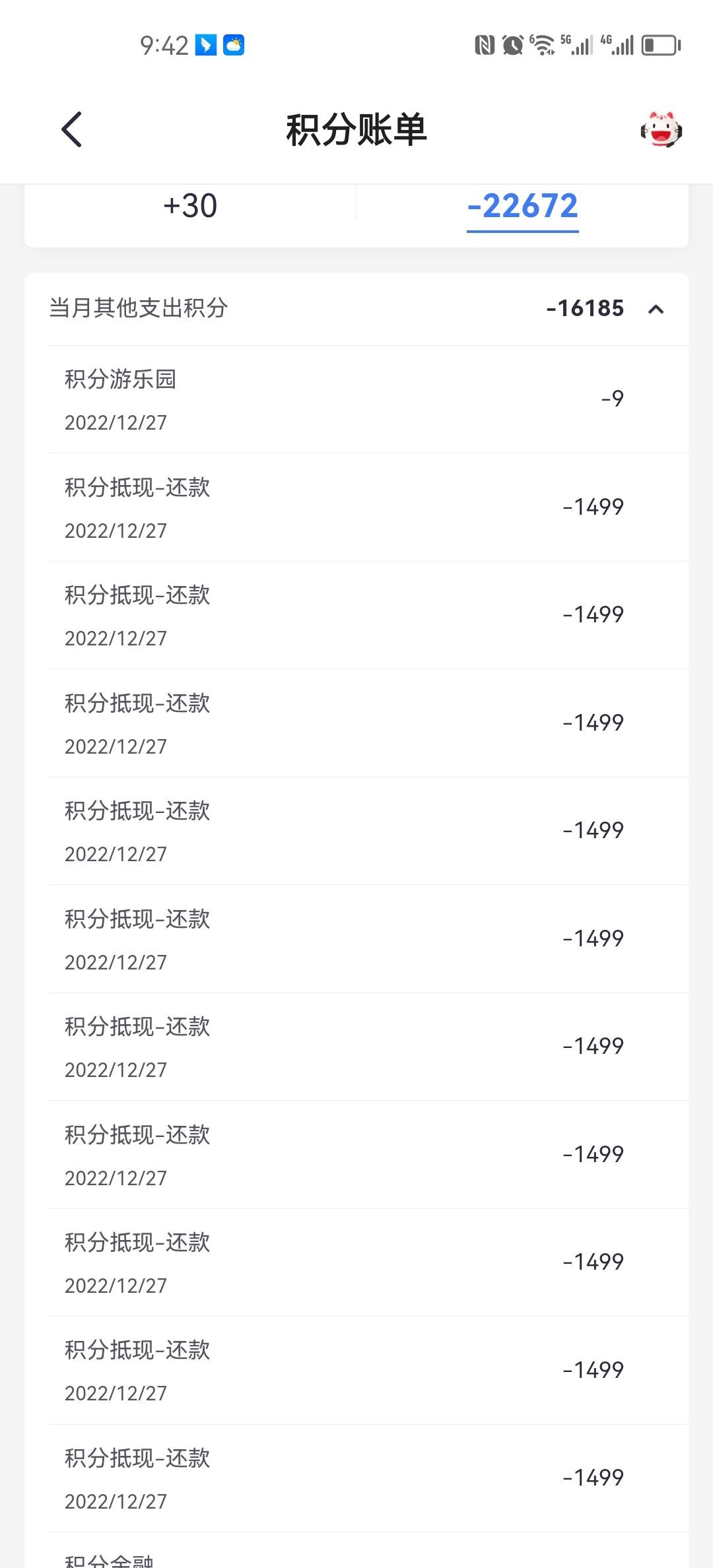This screenshot has height=1568, width=713.
Task: Open the customer service mascot icon
Action: click(661, 129)
